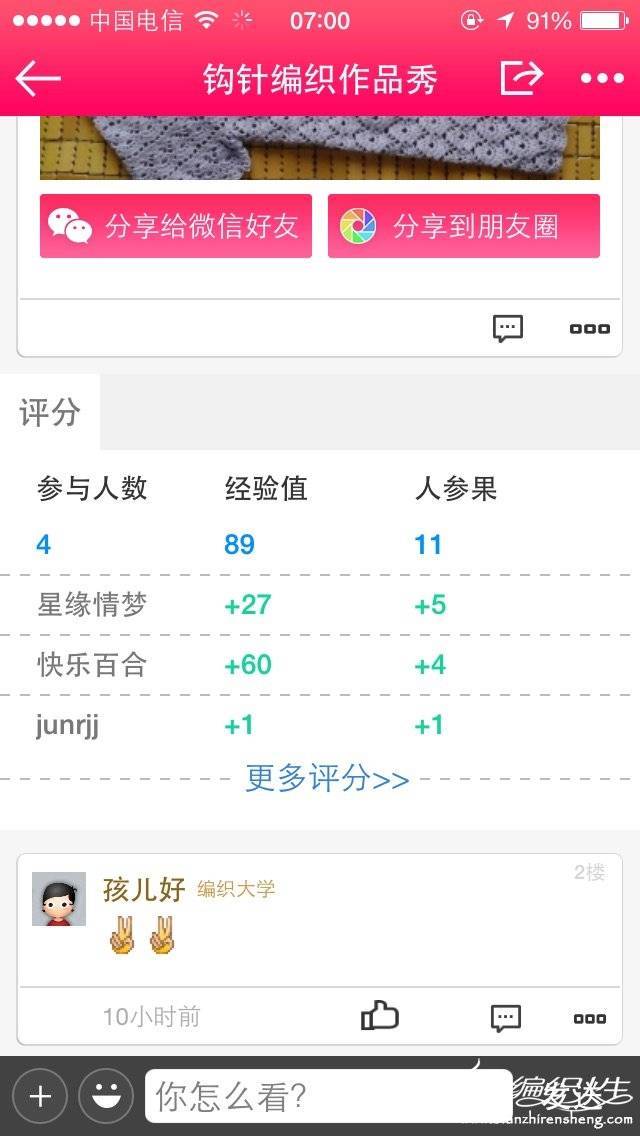Viewport: 640px width, 1136px height.
Task: Like 孩儿好's reply with thumbs-up
Action: 380,1016
